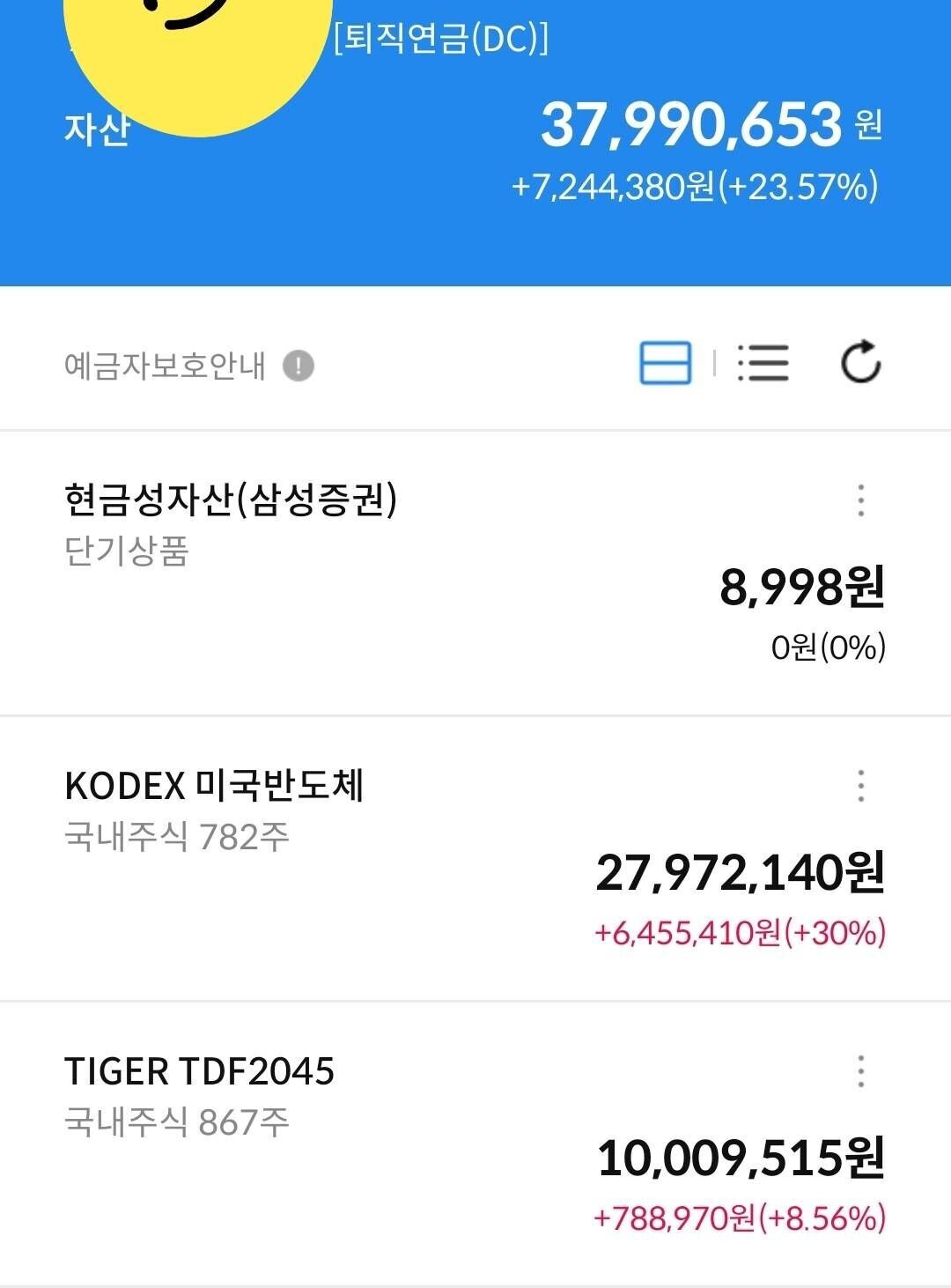This screenshot has width=951, height=1288.
Task: Toggle list view display mode
Action: coord(764,362)
